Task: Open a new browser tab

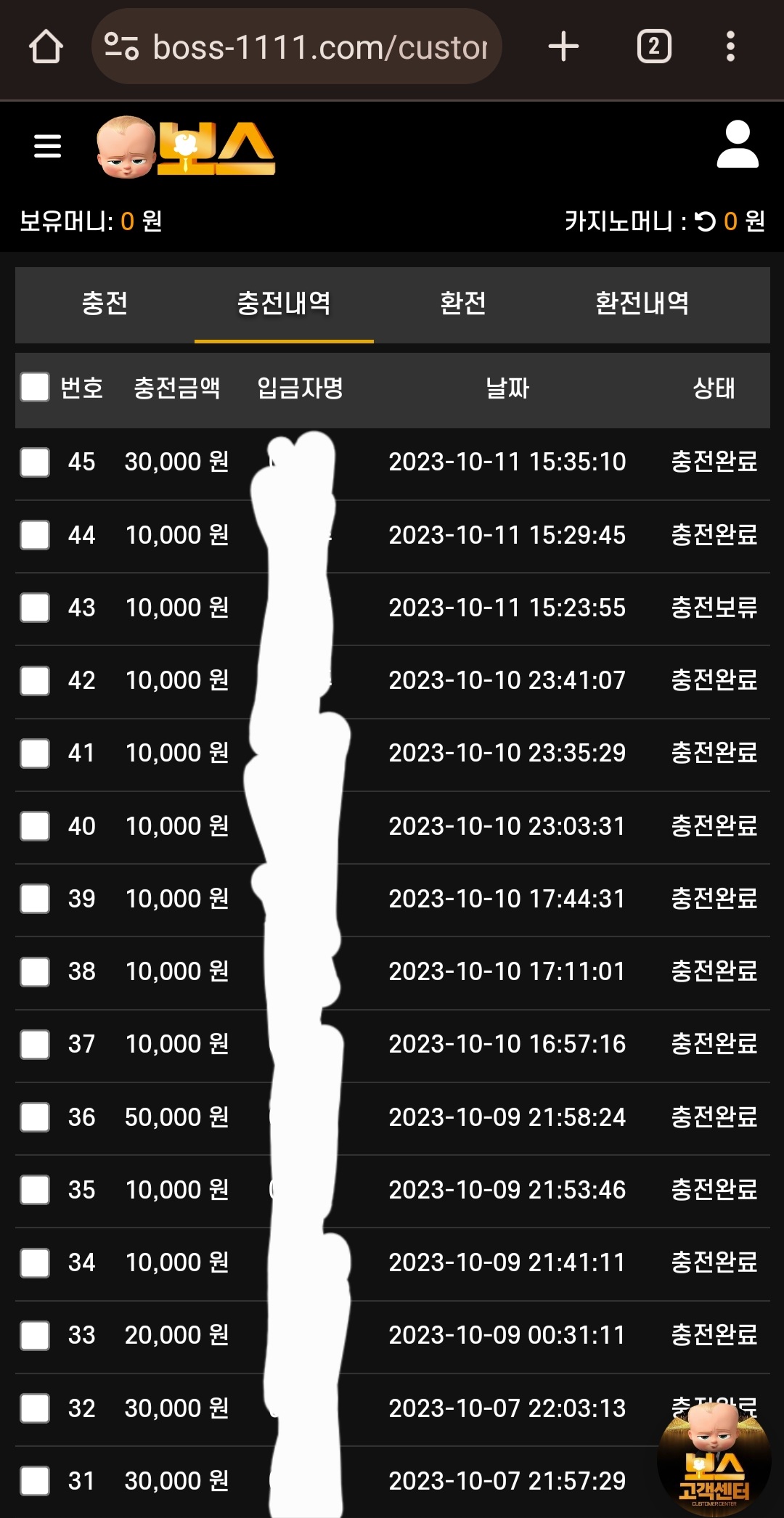Action: [563, 47]
